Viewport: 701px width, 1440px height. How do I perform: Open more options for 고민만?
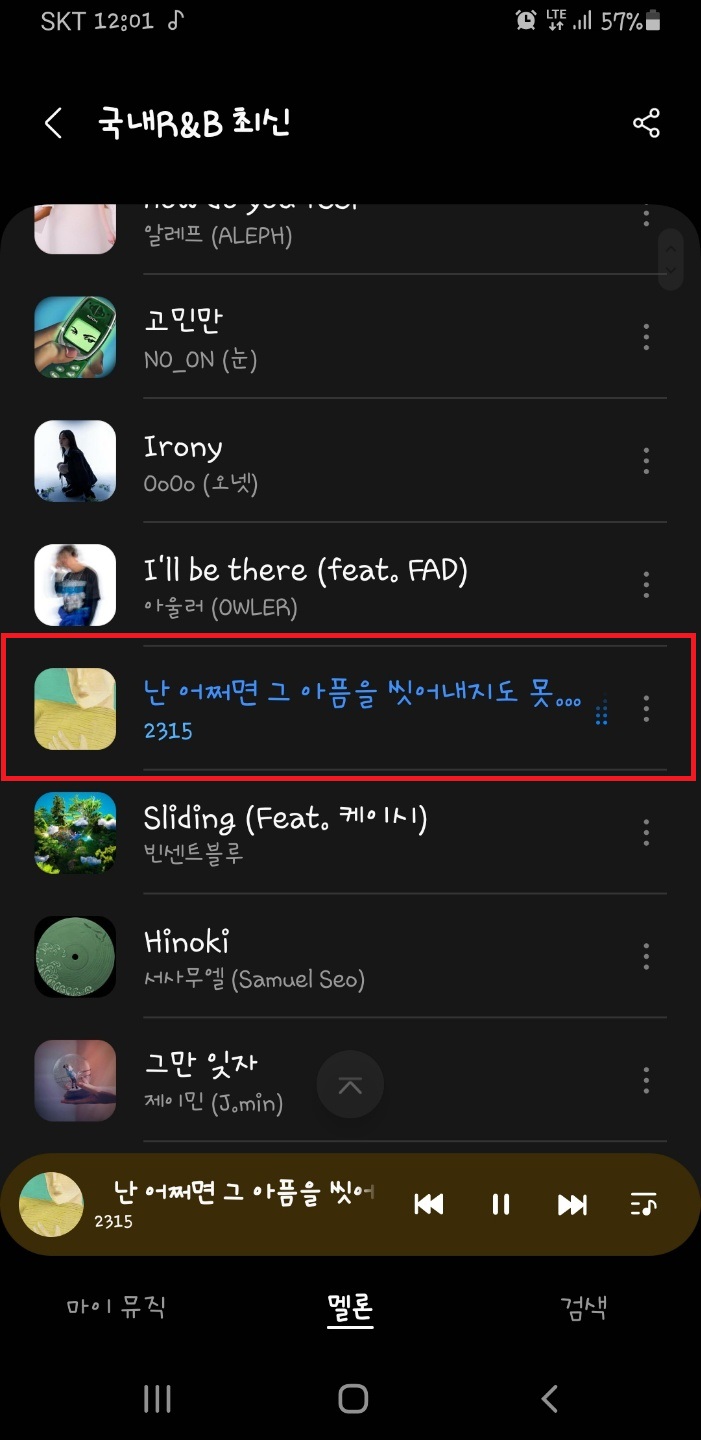pyautogui.click(x=646, y=337)
